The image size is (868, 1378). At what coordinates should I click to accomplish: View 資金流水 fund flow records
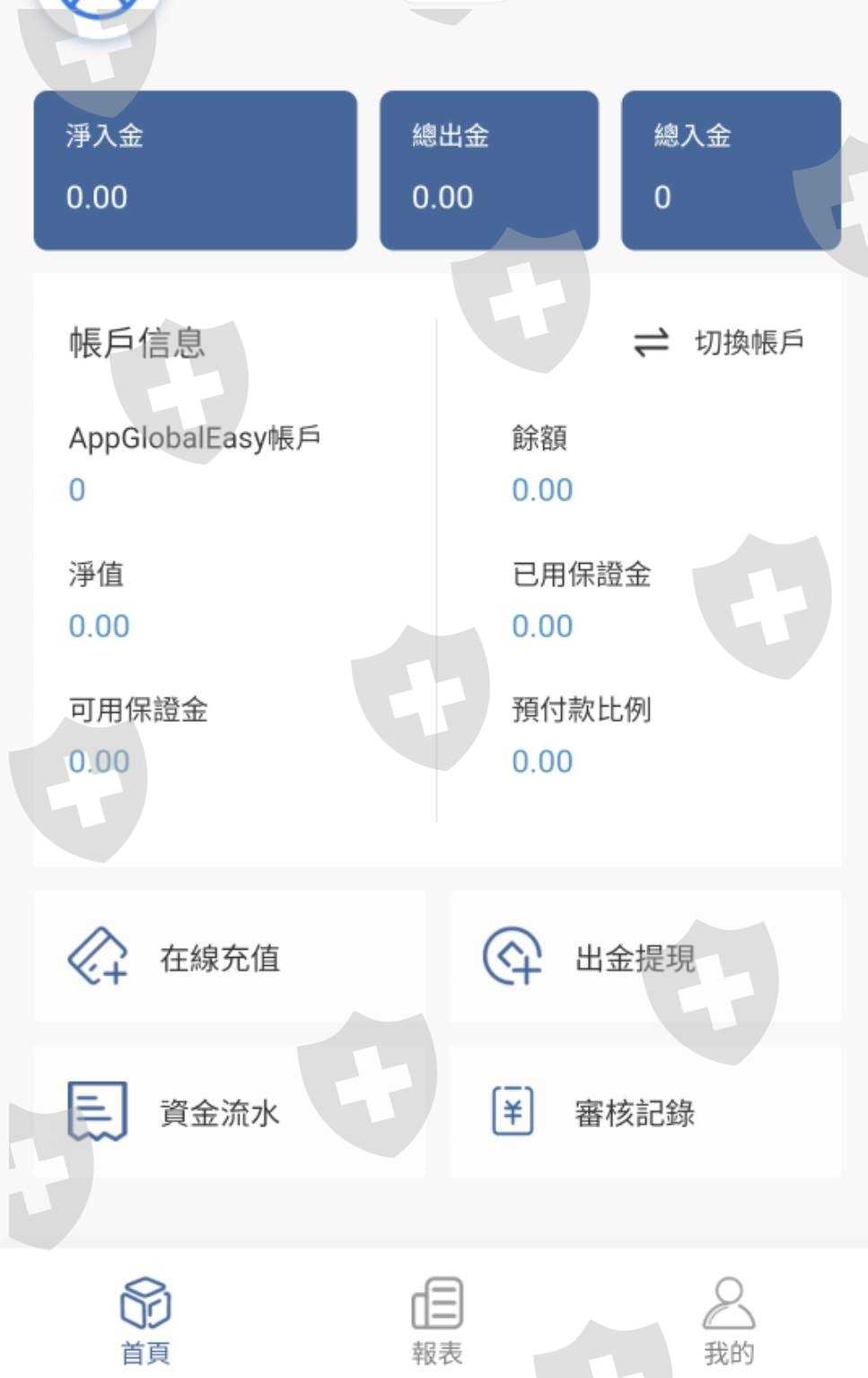[x=230, y=1112]
